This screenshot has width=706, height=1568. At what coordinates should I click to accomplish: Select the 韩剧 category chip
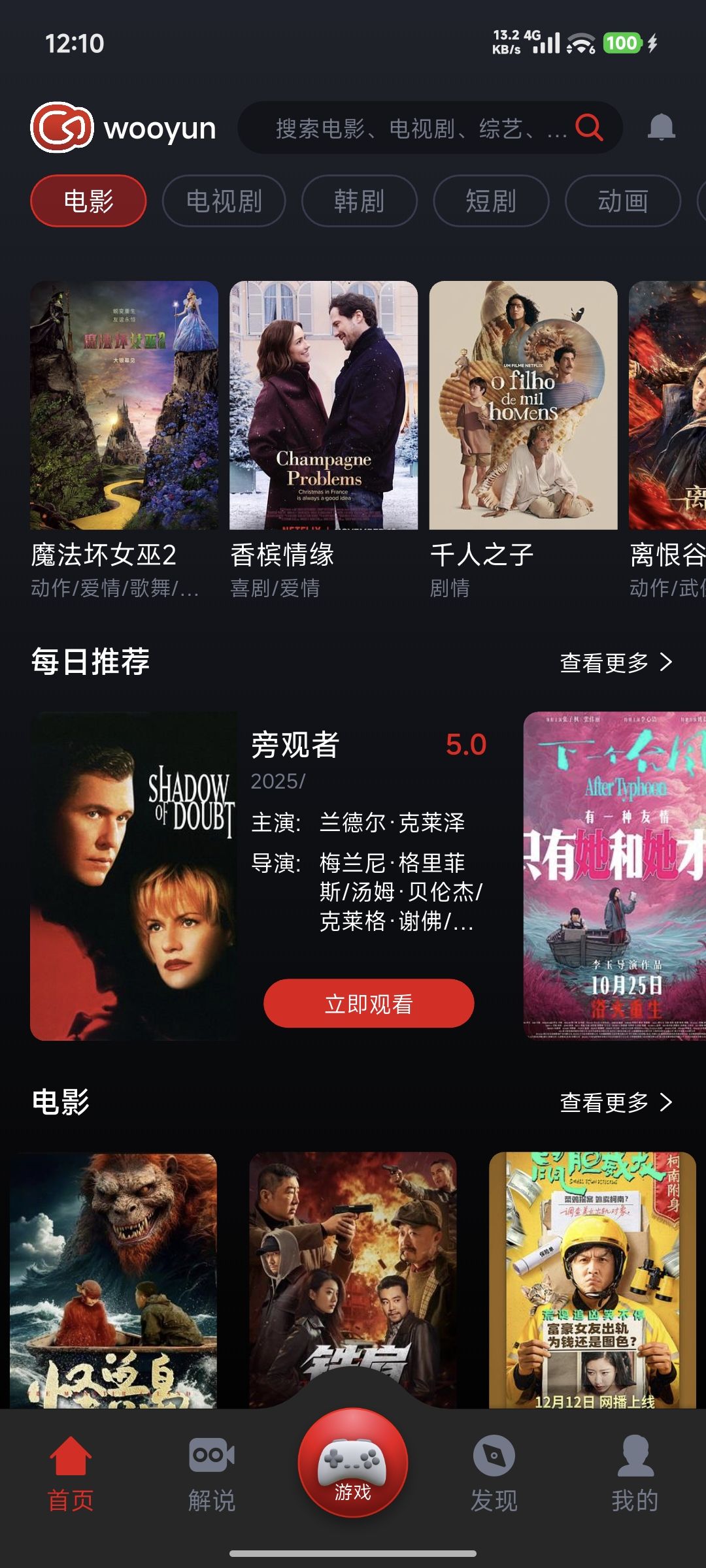(x=359, y=201)
